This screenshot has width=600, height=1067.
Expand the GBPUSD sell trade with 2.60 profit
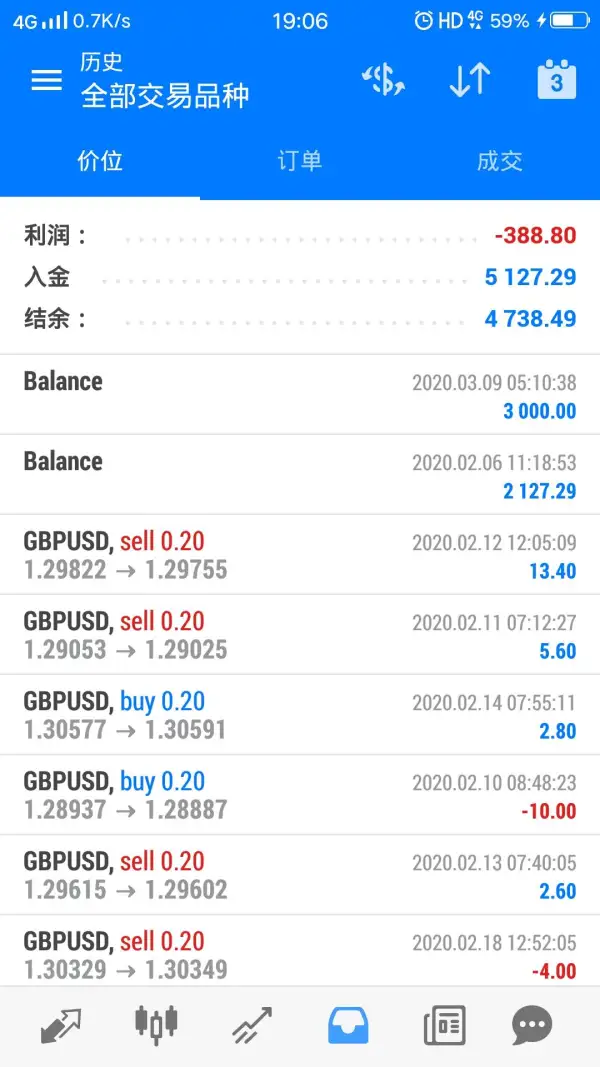pos(300,875)
